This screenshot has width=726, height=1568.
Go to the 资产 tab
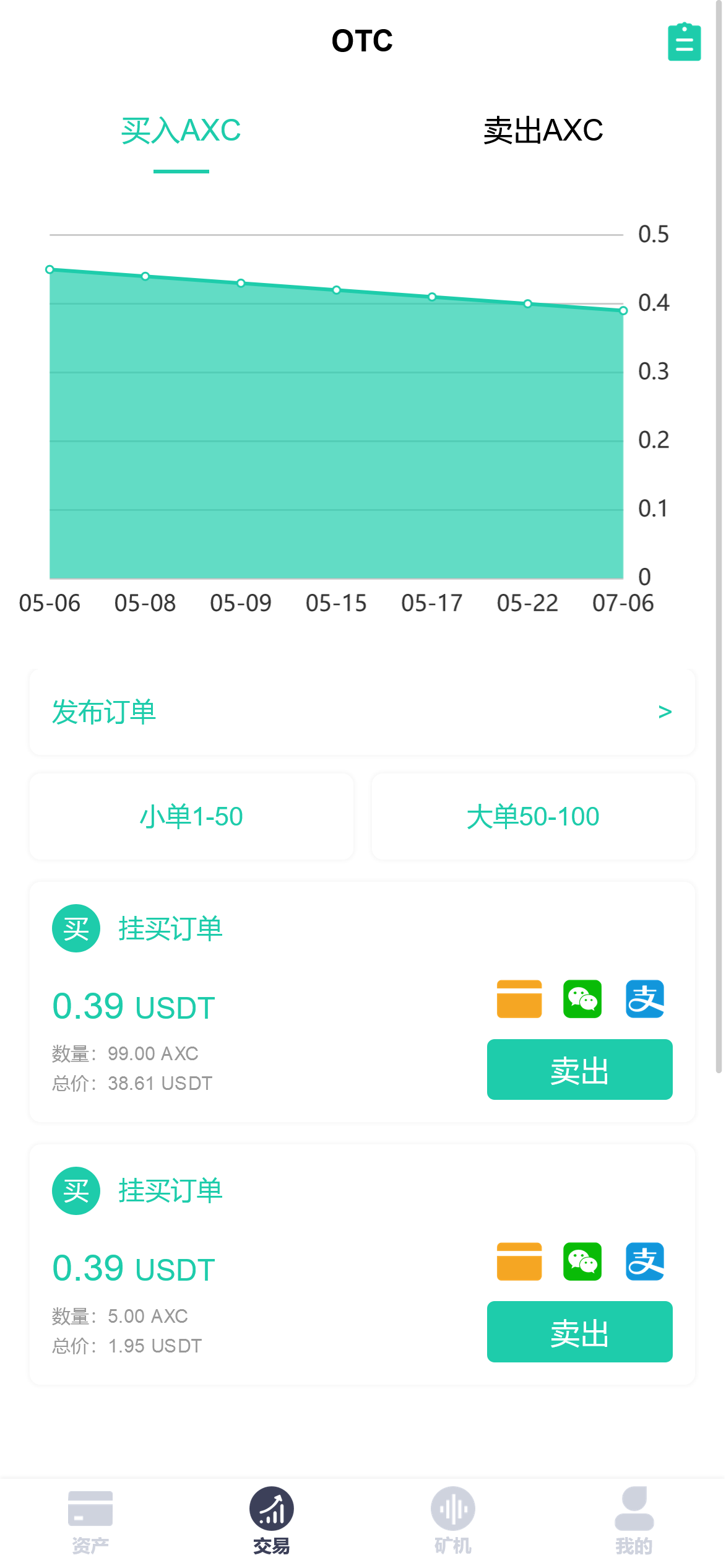coord(90,1520)
